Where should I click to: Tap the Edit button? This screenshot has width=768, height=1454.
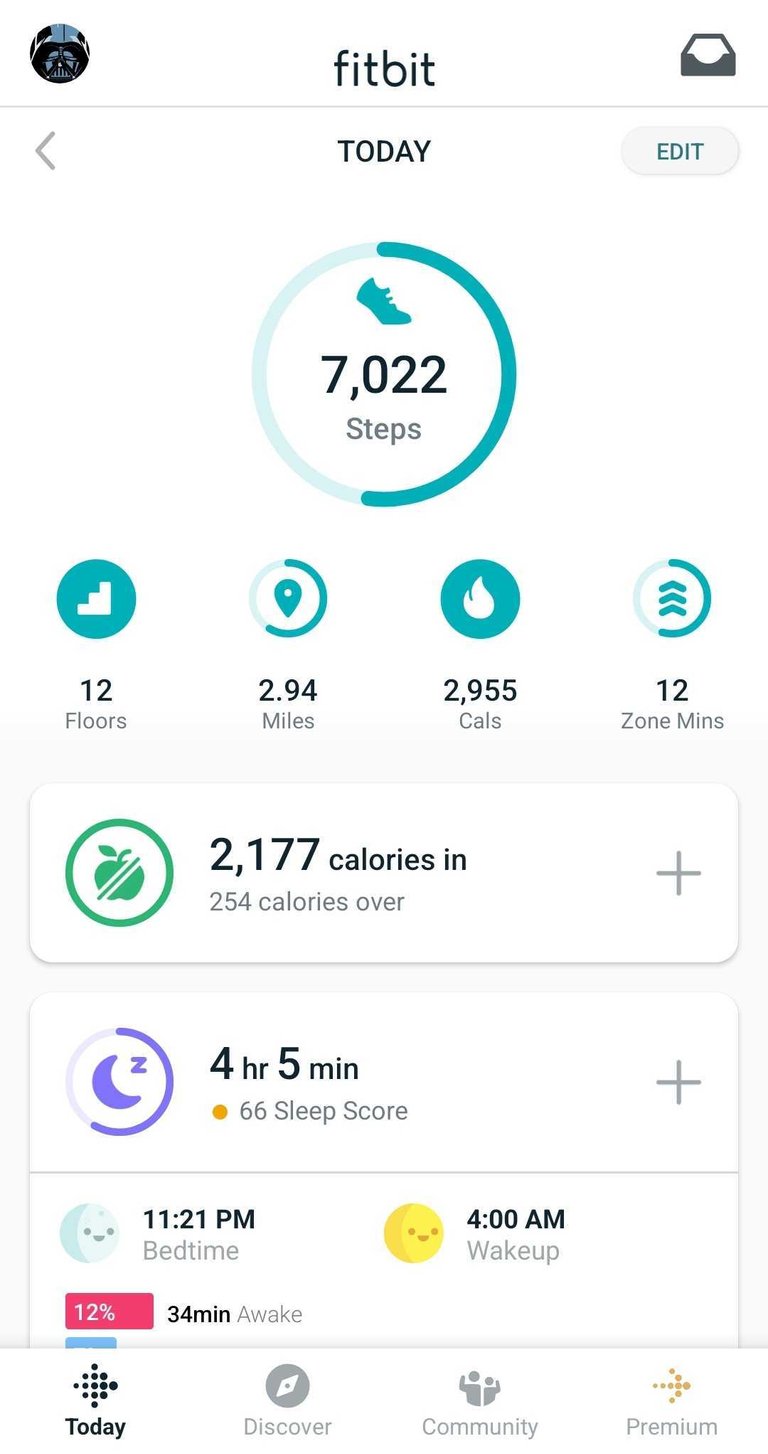[x=680, y=152]
